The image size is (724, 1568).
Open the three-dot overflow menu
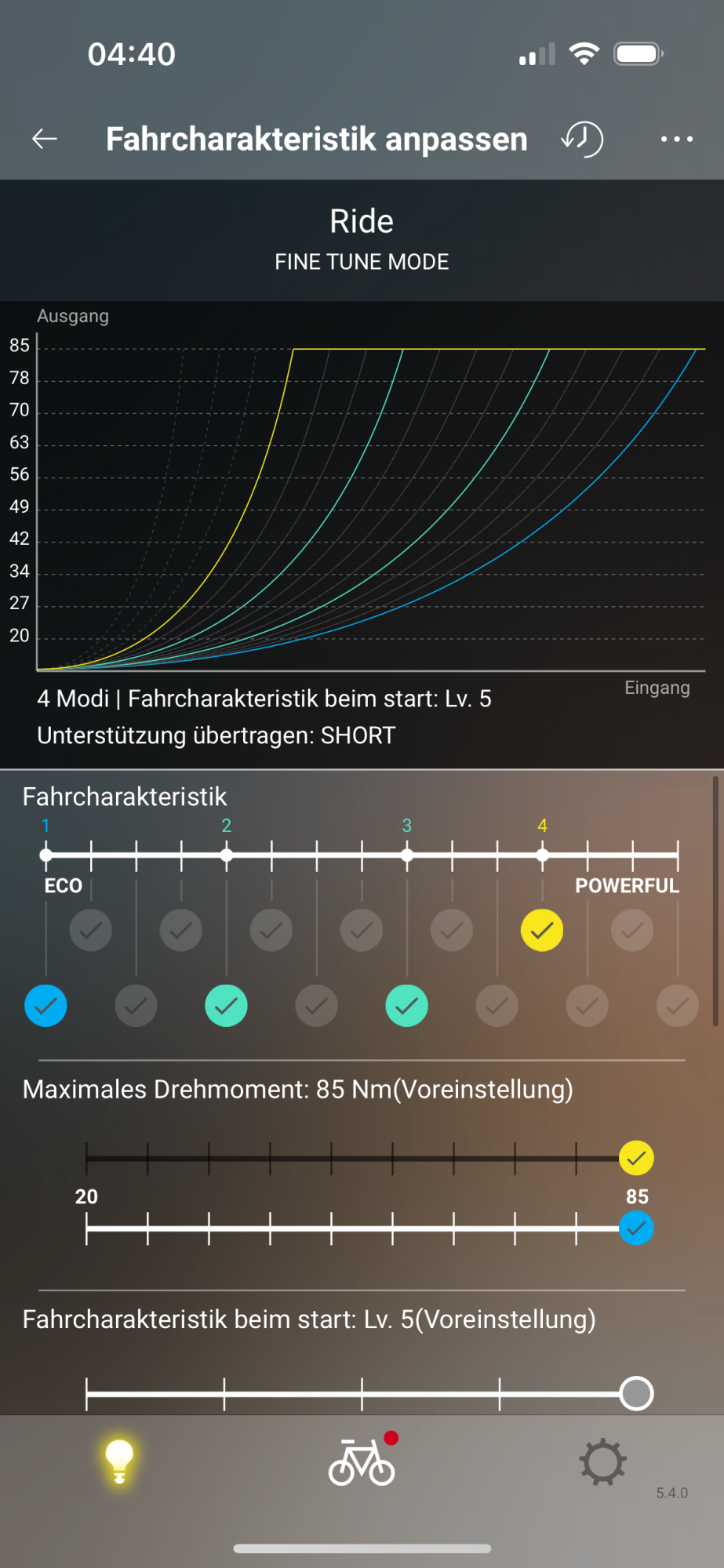click(676, 140)
